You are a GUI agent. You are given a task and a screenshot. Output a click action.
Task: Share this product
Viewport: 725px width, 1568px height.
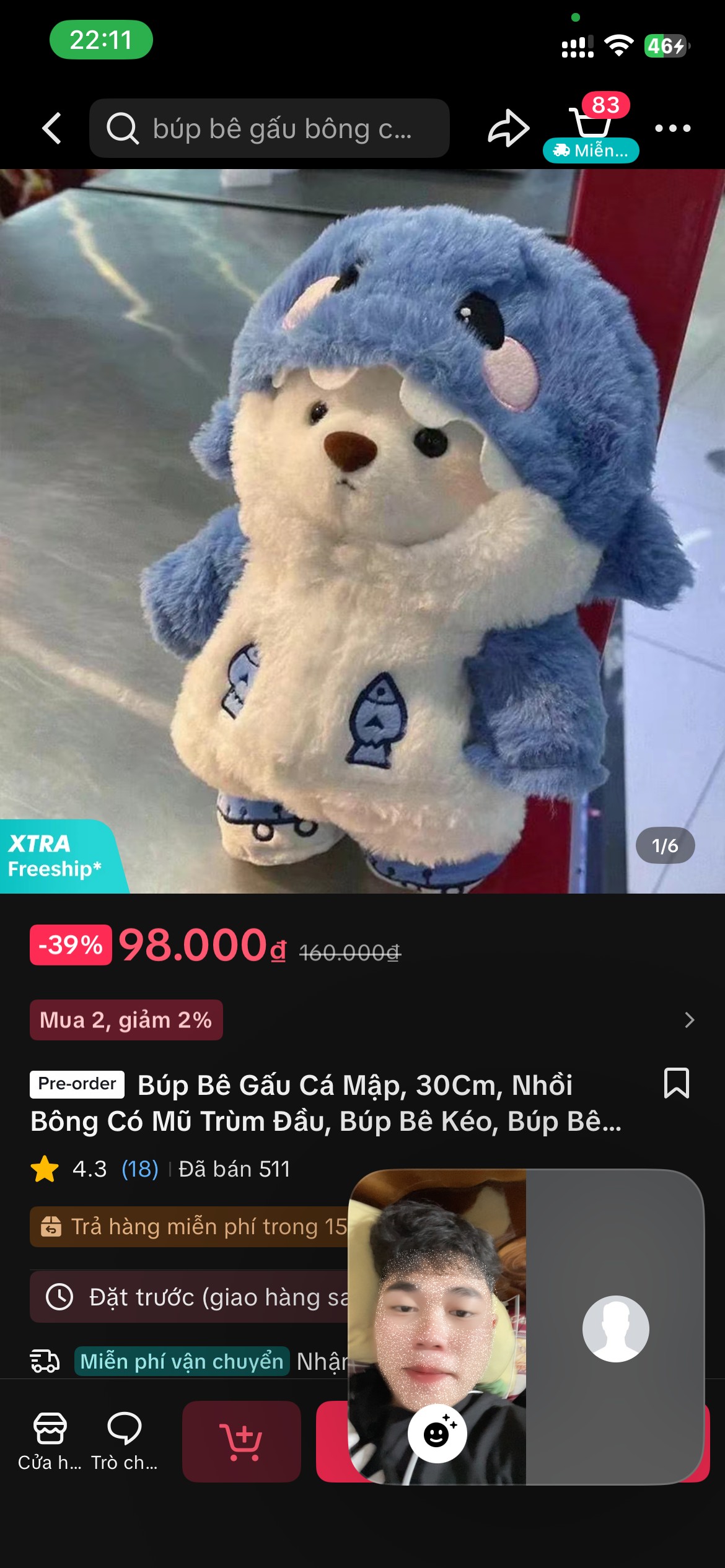click(508, 128)
